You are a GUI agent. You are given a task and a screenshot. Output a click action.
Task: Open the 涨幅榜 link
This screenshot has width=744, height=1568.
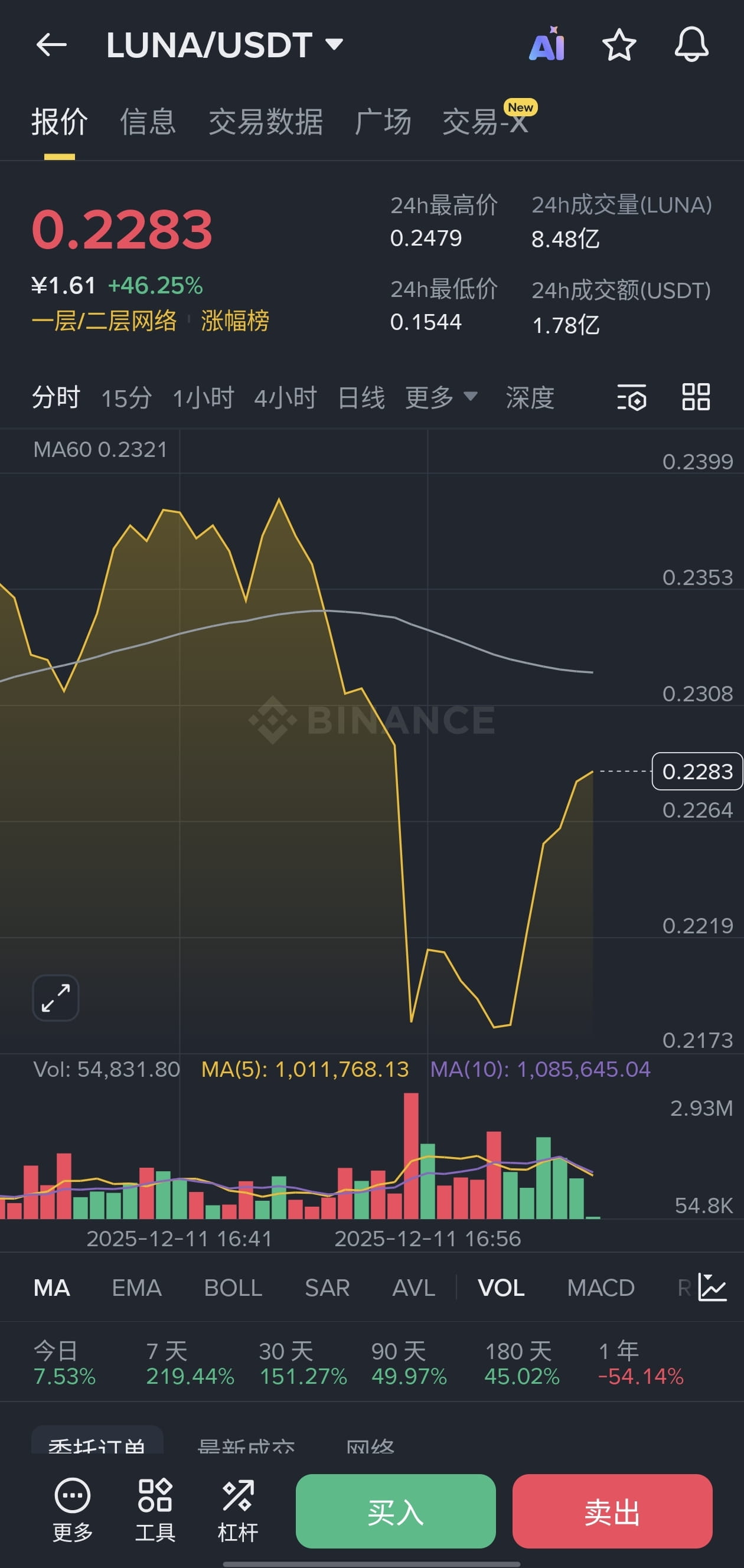pos(235,321)
